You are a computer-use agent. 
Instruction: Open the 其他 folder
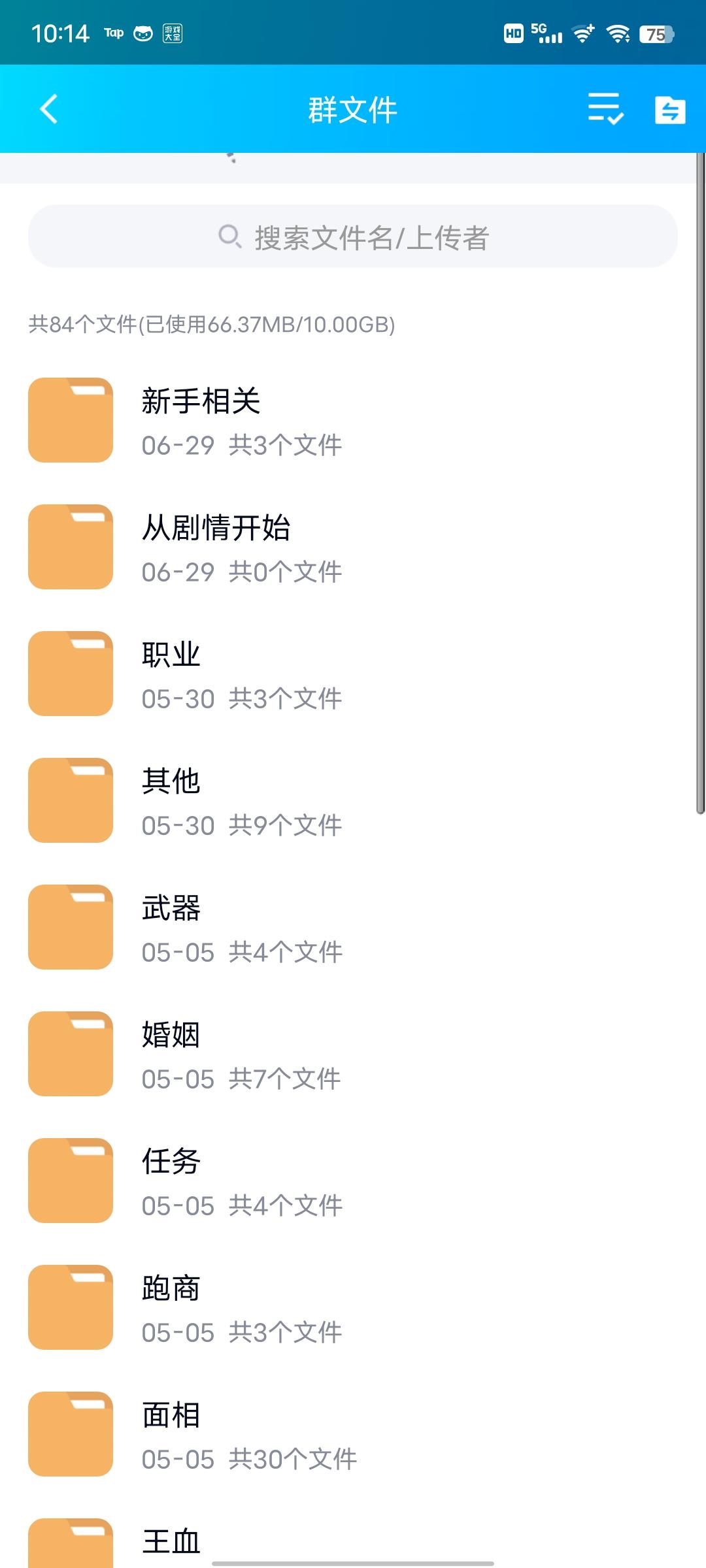(x=353, y=800)
